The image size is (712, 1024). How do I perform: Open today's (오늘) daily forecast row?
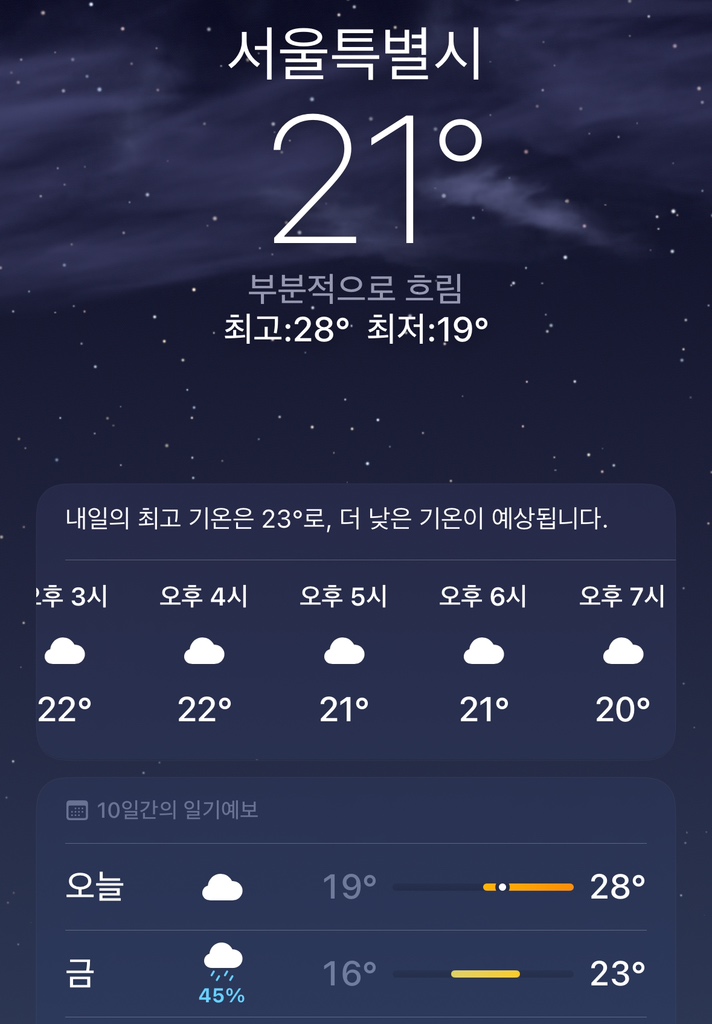point(355,887)
